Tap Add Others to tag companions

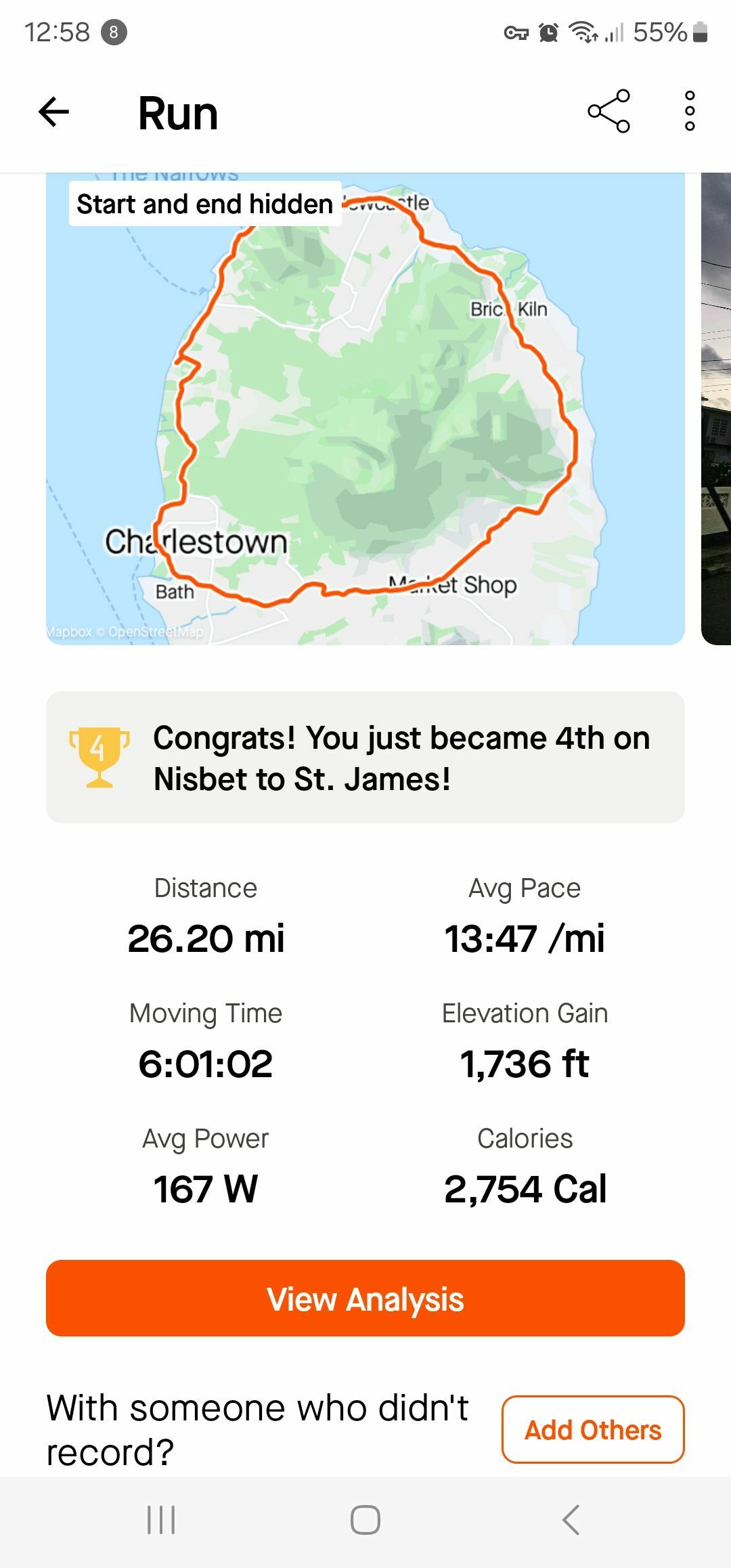click(593, 1429)
